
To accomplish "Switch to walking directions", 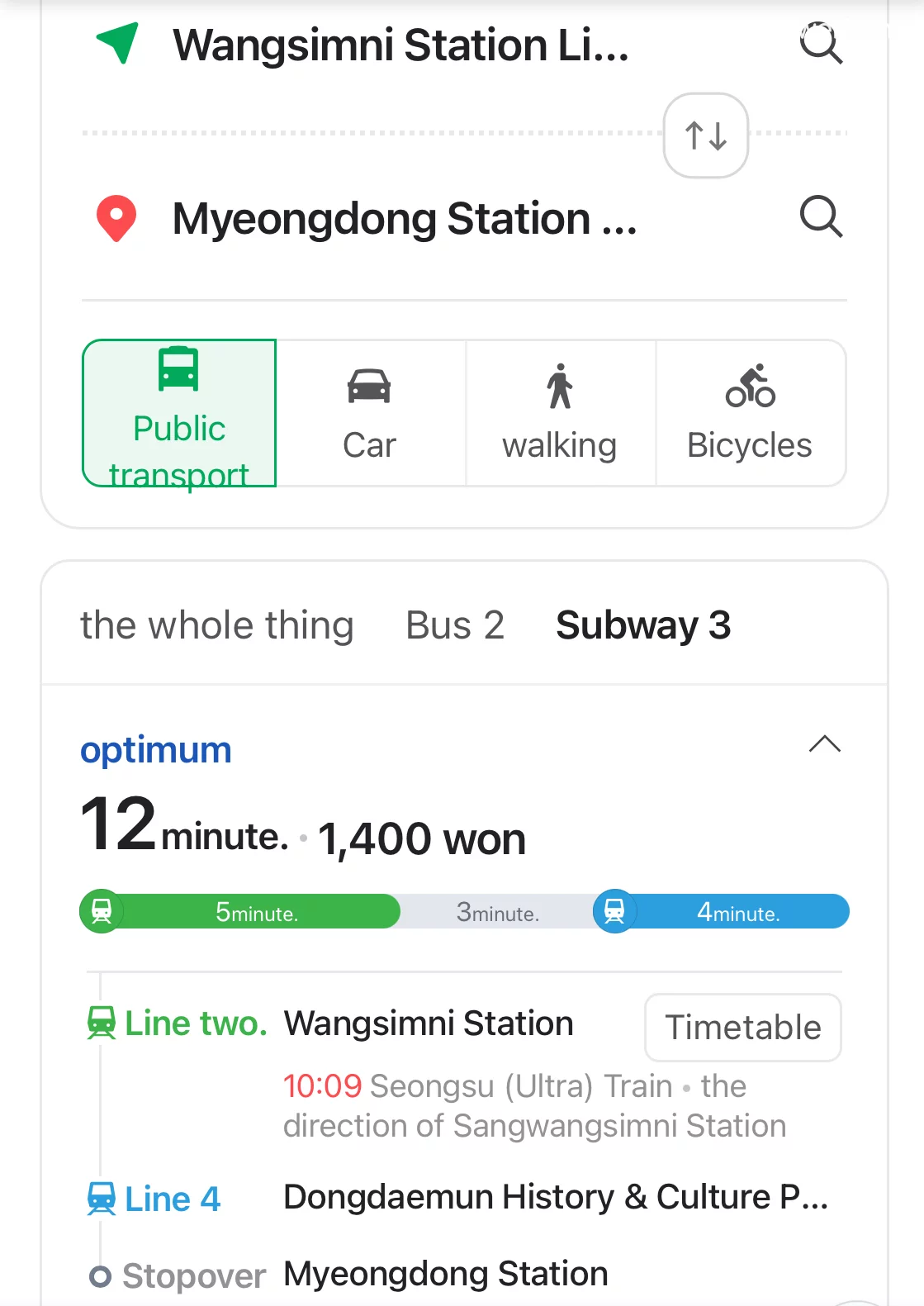I will (561, 413).
